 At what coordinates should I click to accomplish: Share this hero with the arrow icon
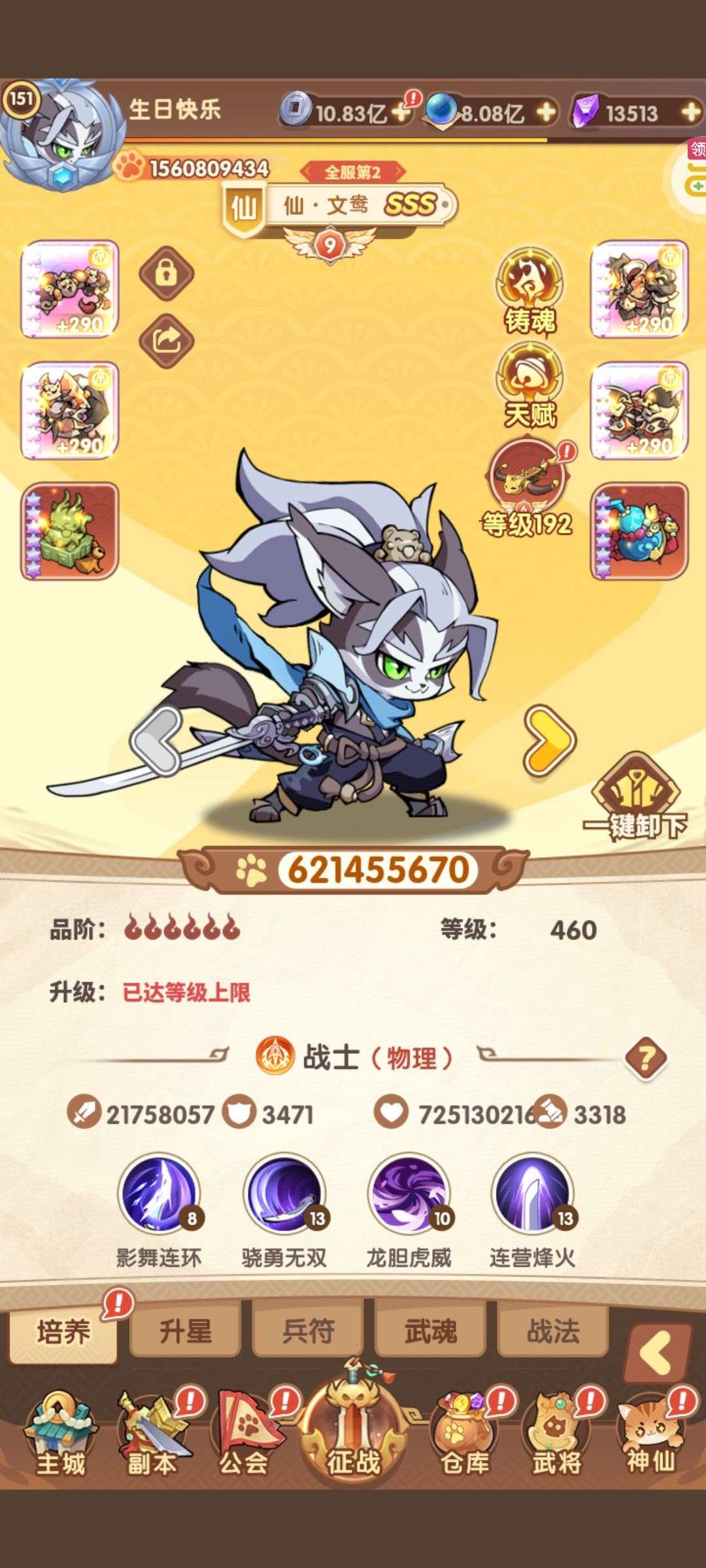pyautogui.click(x=166, y=340)
